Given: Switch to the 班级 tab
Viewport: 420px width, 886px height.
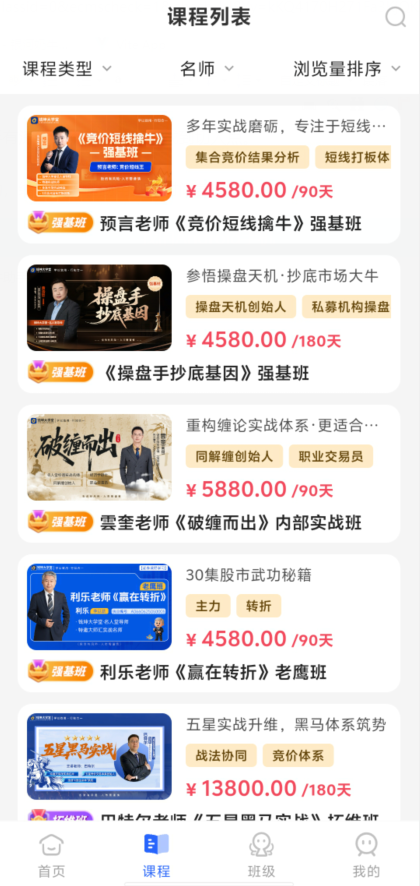Looking at the screenshot, I should [262, 855].
